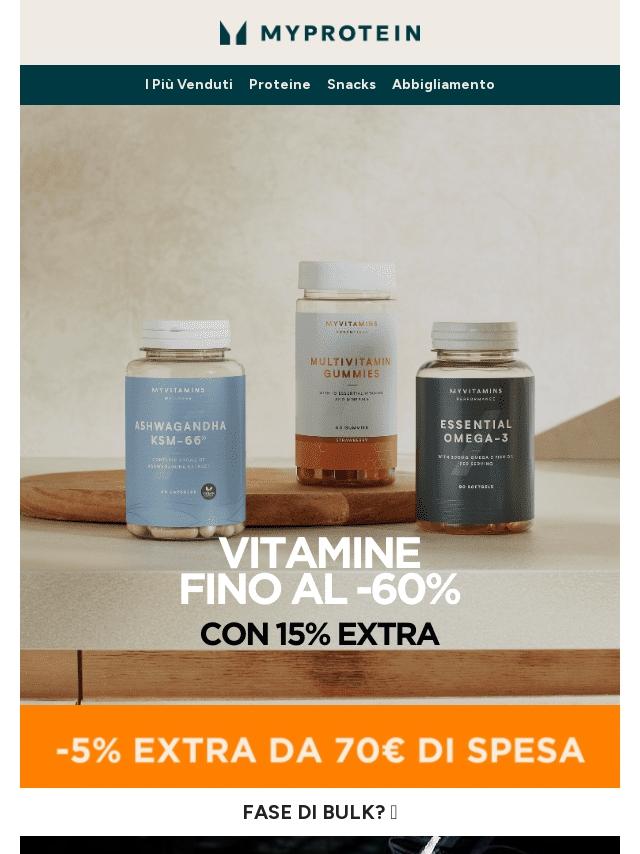The height and width of the screenshot is (854, 640).
Task: Tap the -5% extra da 70€ banner
Action: (x=320, y=748)
